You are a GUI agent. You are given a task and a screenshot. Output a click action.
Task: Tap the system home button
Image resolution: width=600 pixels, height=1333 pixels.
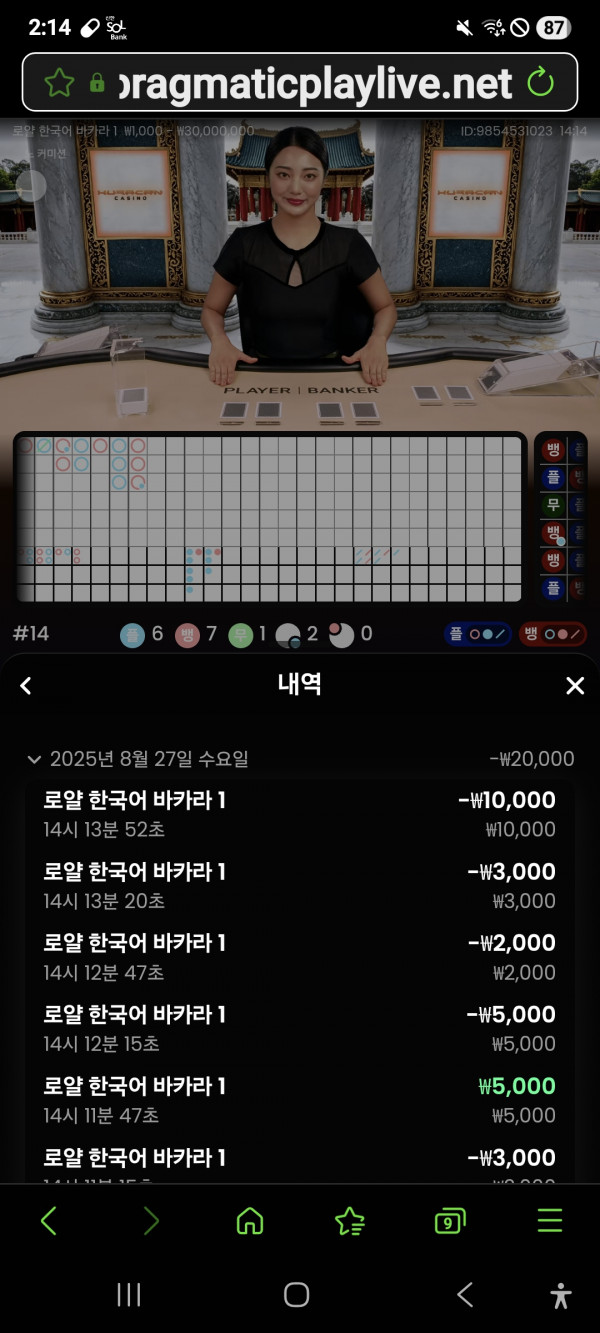click(297, 1295)
